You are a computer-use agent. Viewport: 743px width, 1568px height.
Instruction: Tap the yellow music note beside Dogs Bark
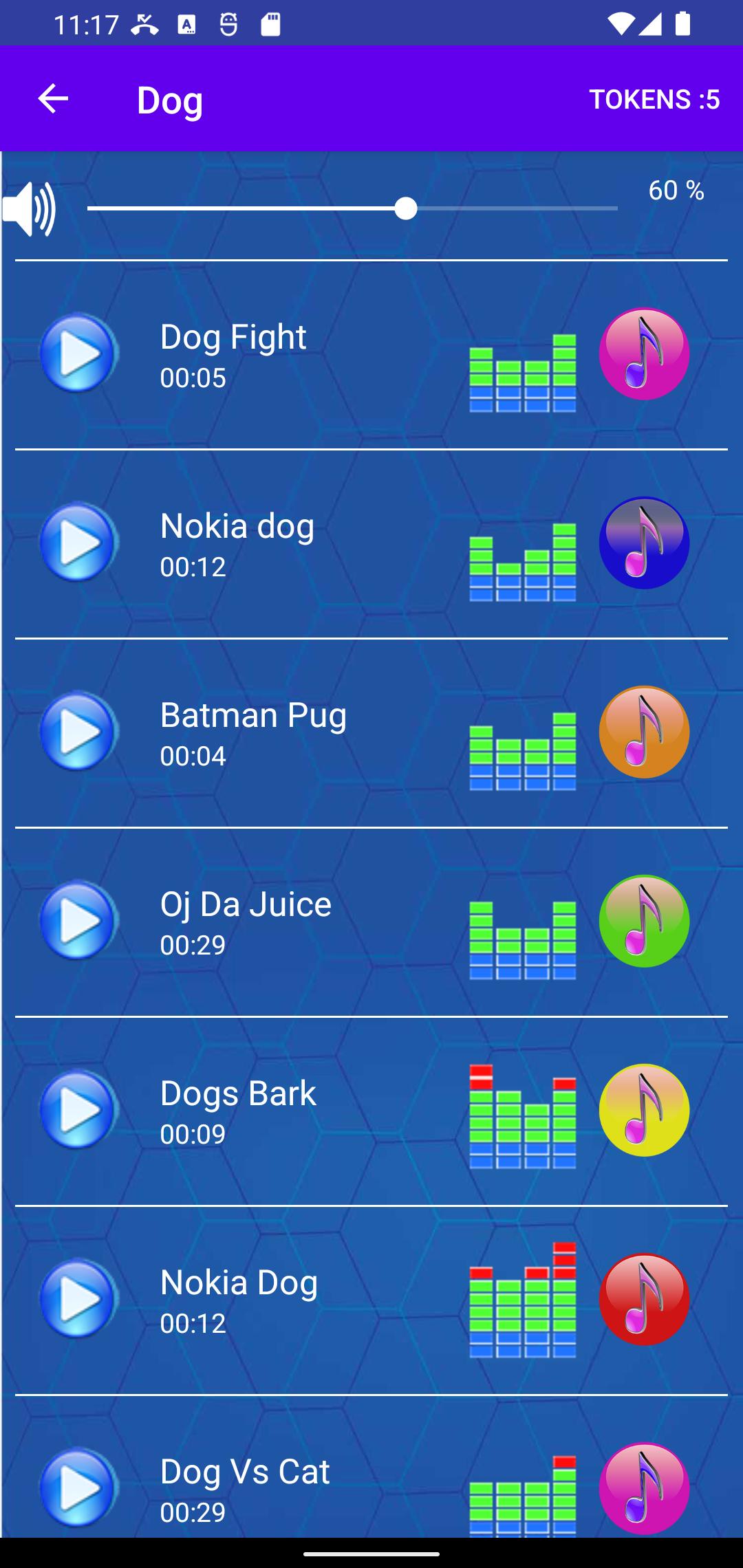tap(644, 1110)
